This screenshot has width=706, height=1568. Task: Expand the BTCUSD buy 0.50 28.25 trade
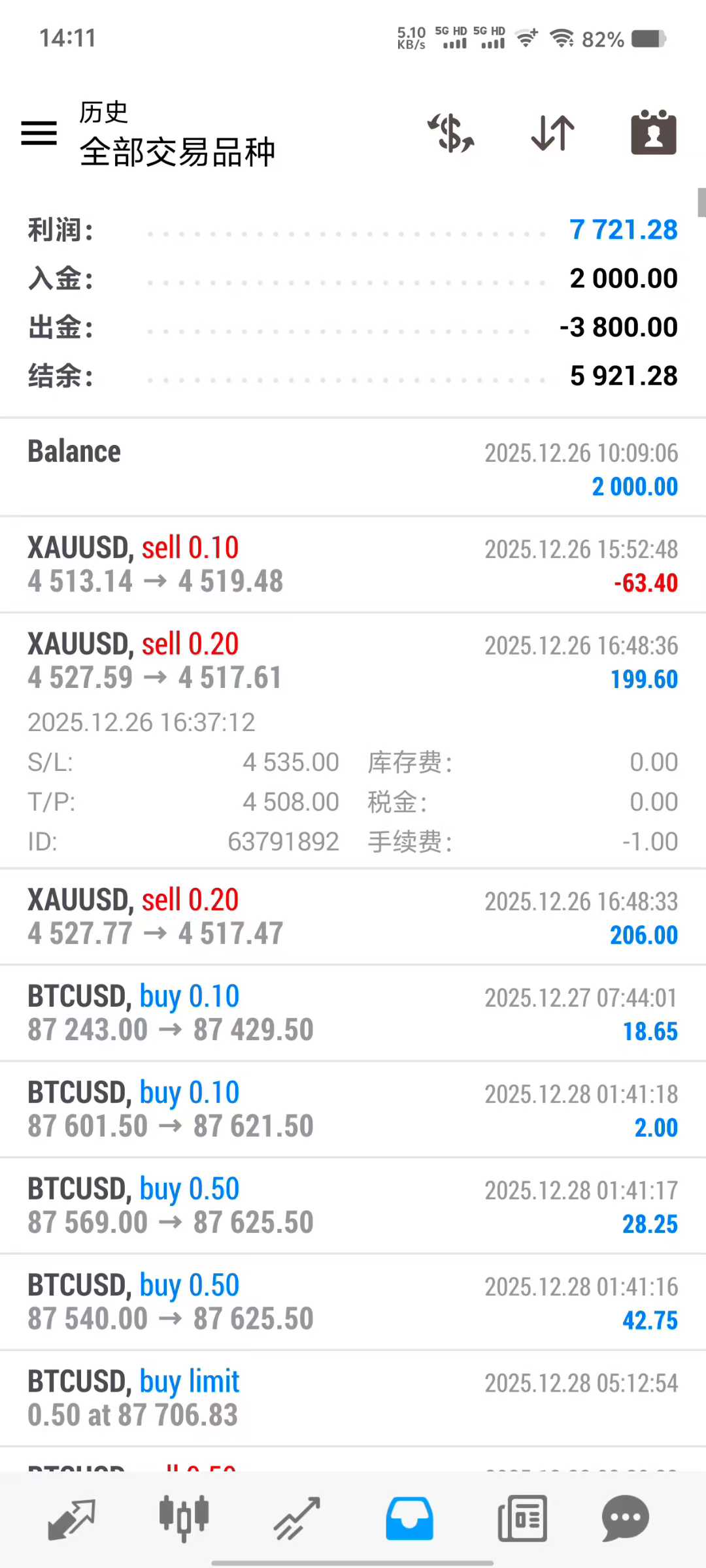coord(353,1205)
